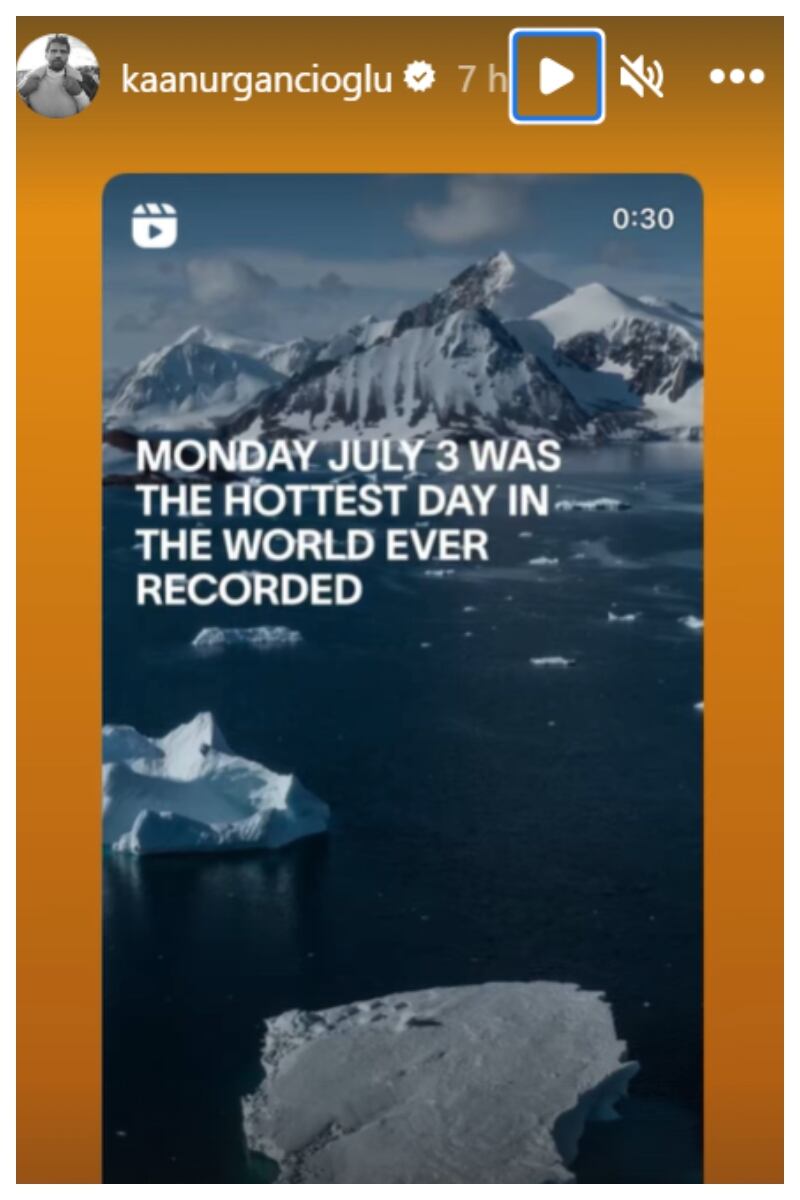Viewport: 800px width, 1200px height.
Task: Open kaanurgancioglu's profile picture
Action: 58,76
